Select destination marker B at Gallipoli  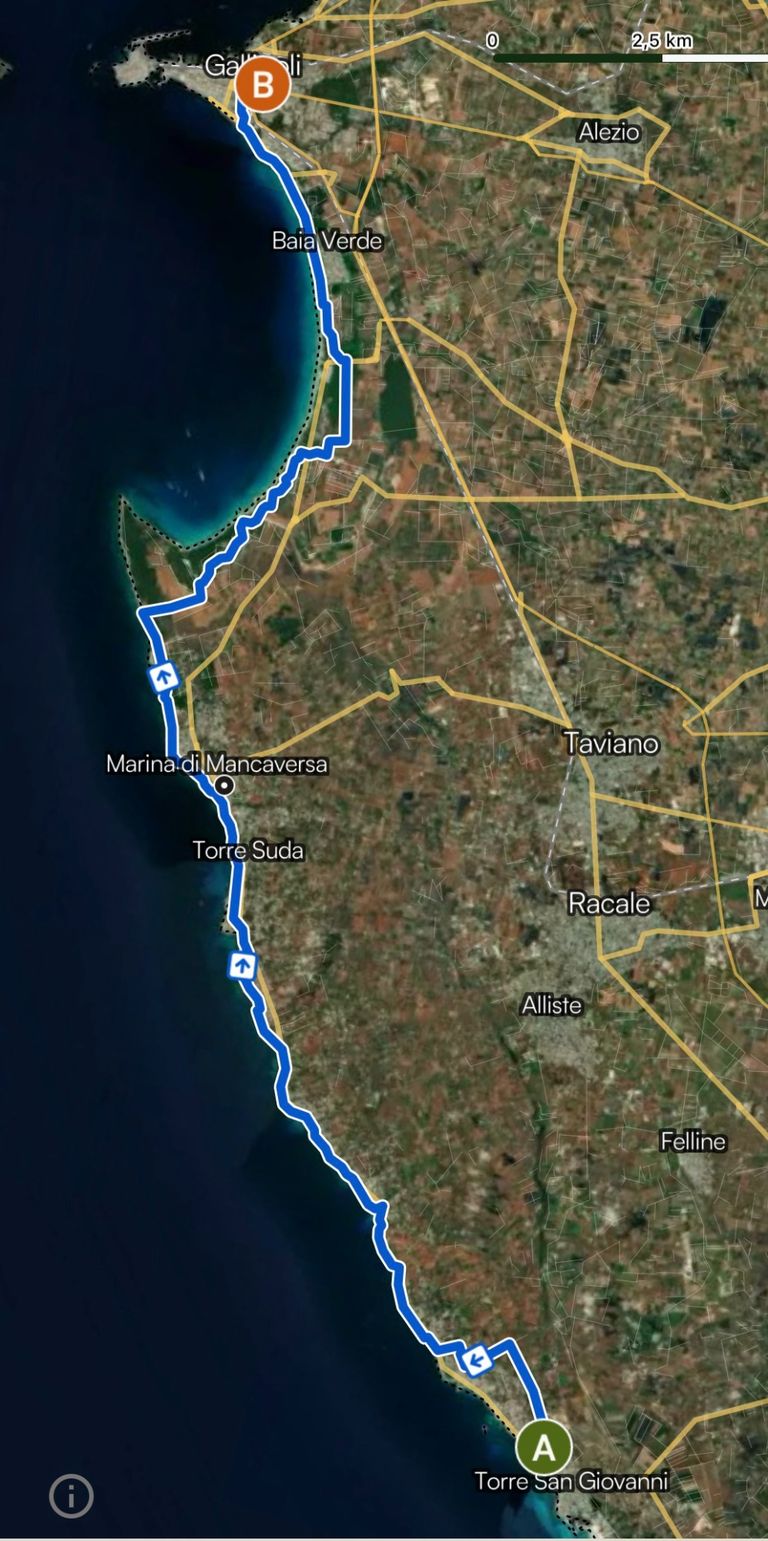[x=263, y=84]
